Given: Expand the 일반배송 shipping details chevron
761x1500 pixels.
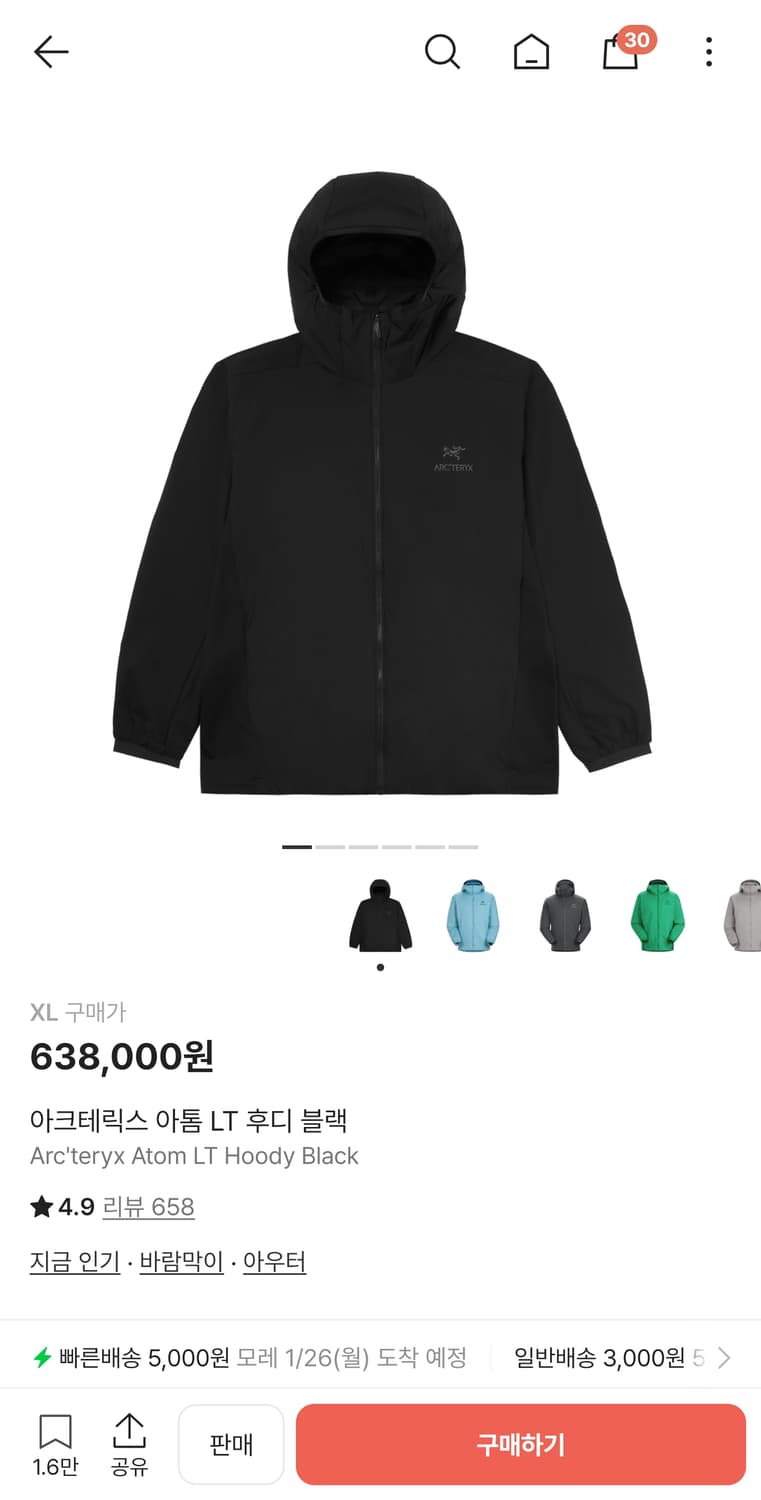Looking at the screenshot, I should (722, 1358).
